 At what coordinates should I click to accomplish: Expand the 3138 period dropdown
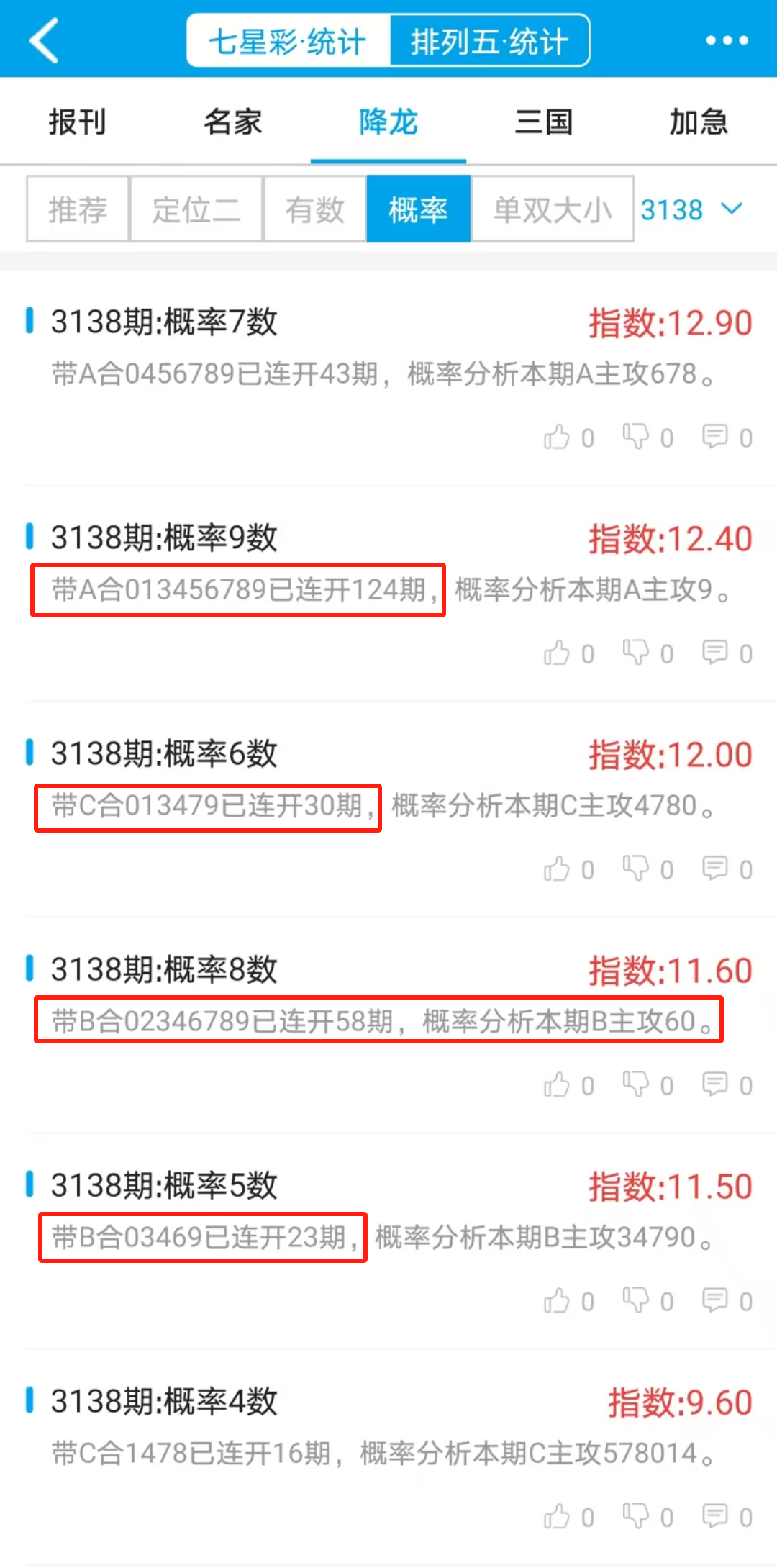click(x=692, y=209)
